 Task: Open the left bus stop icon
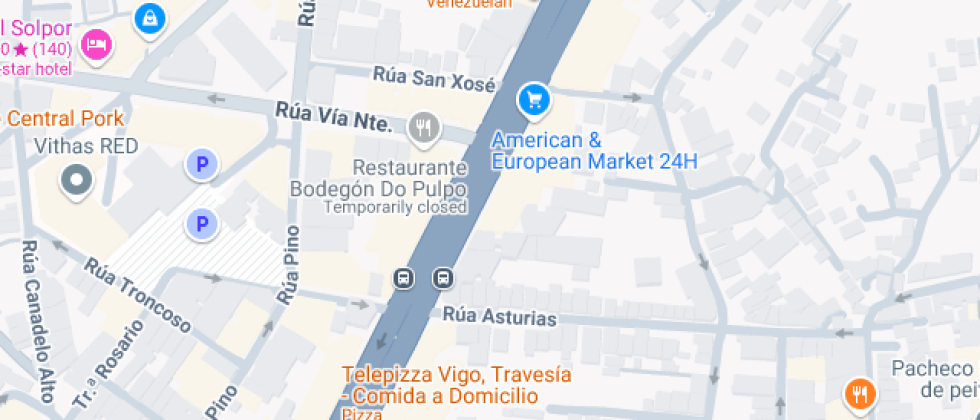pos(404,278)
